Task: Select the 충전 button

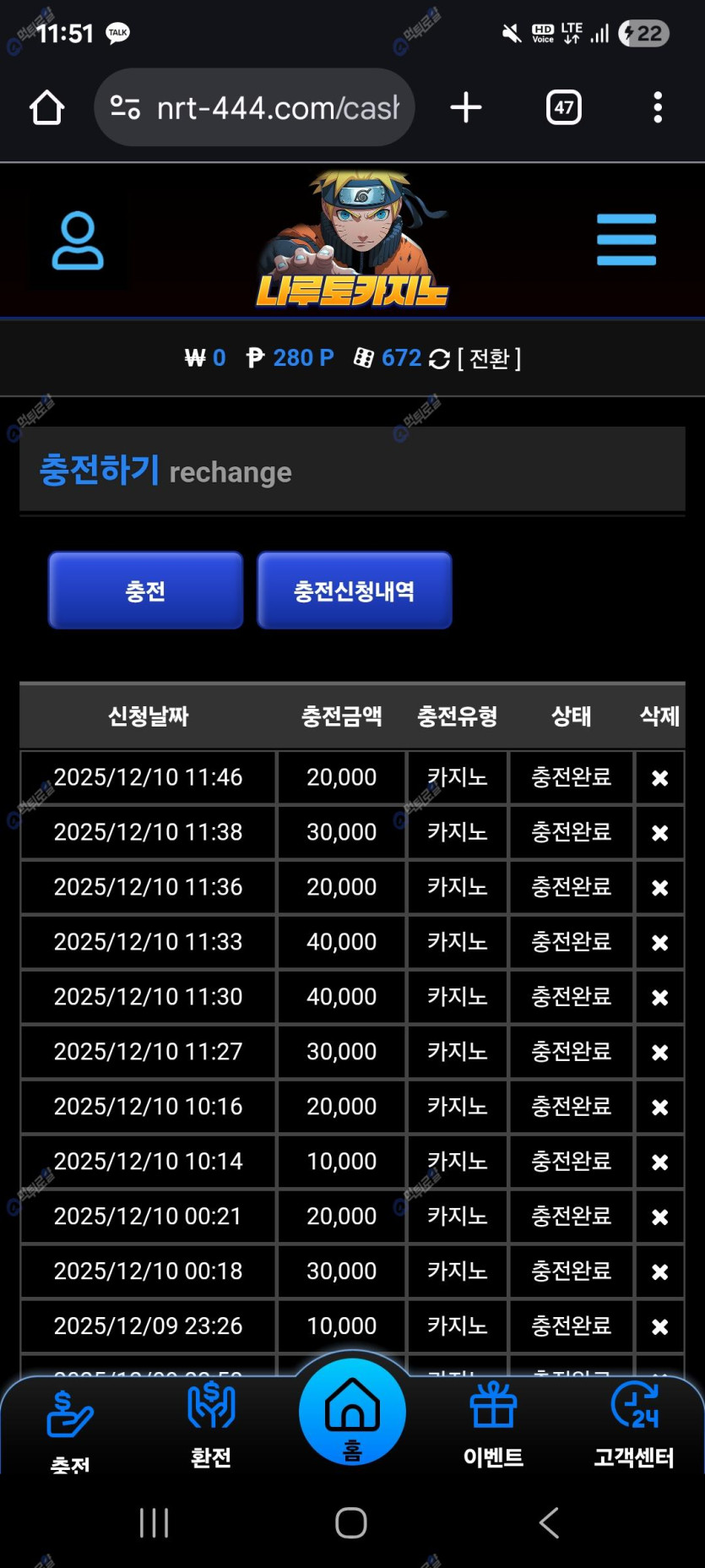Action: (x=145, y=591)
